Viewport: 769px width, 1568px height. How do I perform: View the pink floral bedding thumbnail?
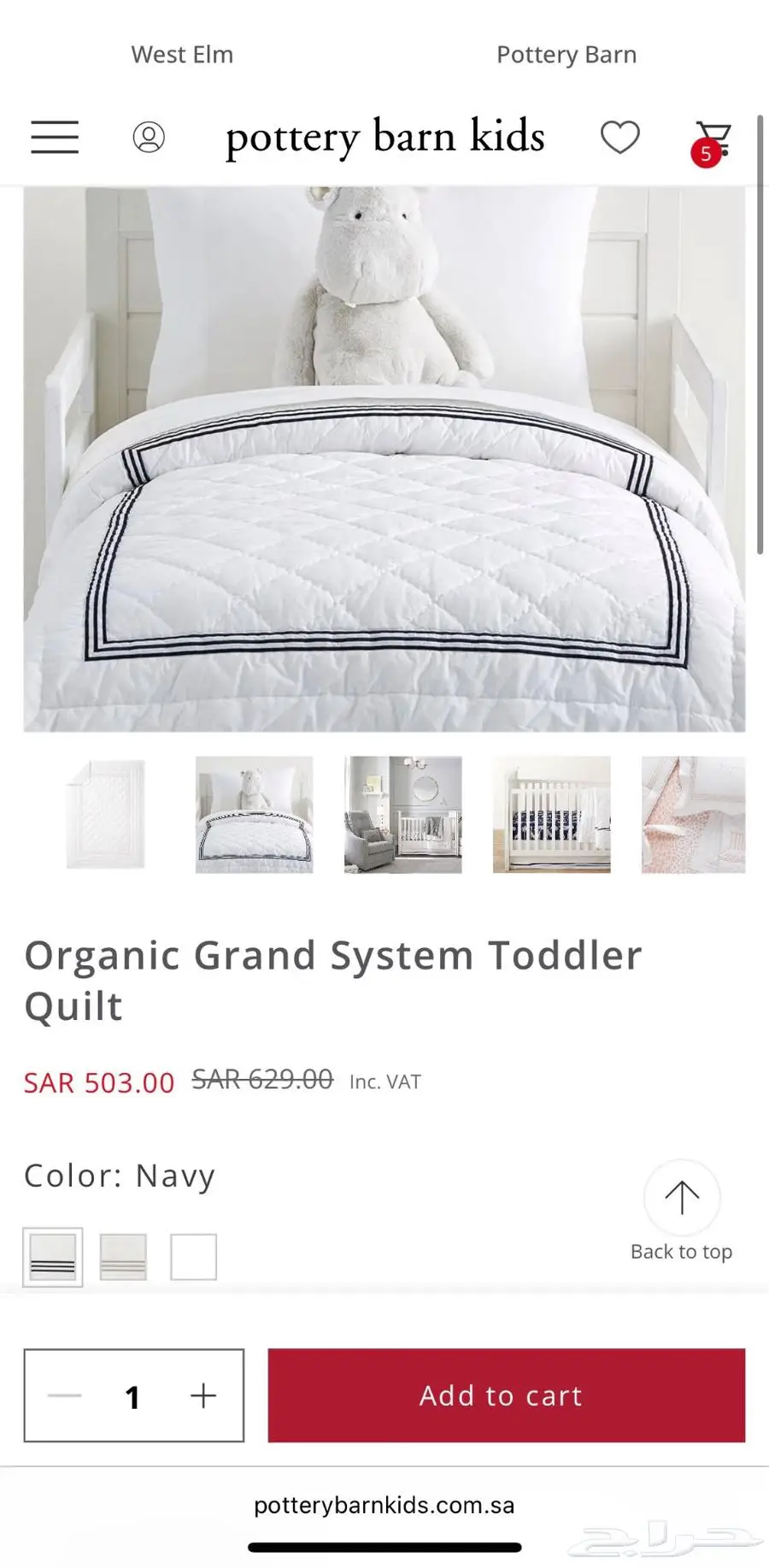click(693, 814)
